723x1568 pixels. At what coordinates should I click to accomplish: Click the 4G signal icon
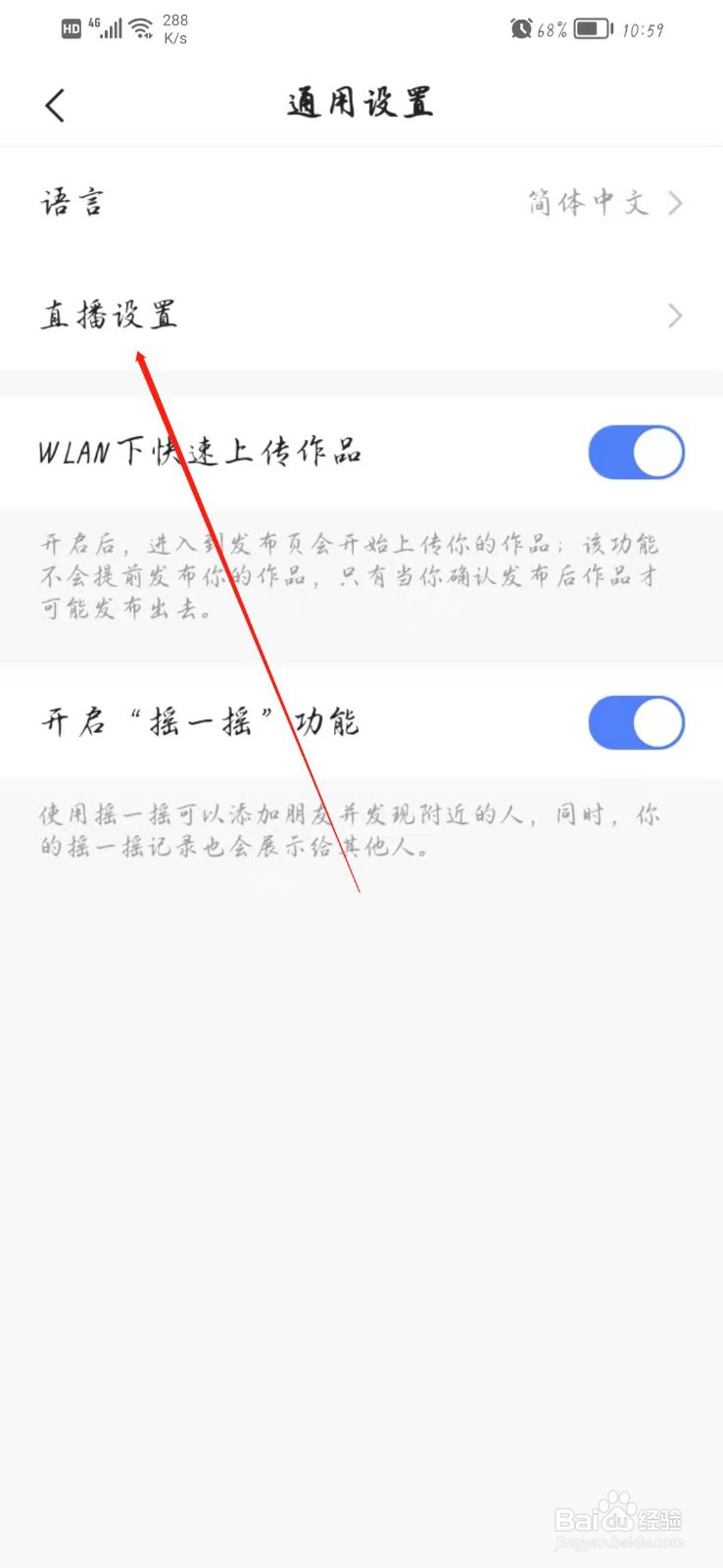(x=107, y=27)
